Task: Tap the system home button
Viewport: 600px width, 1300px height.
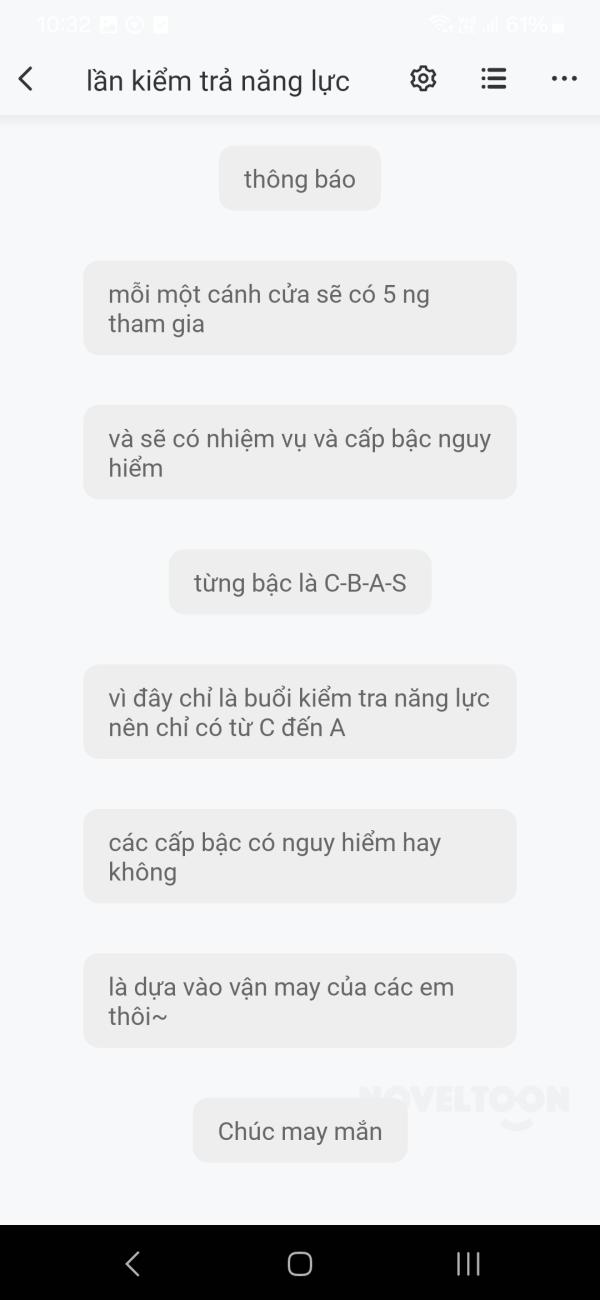Action: (300, 1263)
